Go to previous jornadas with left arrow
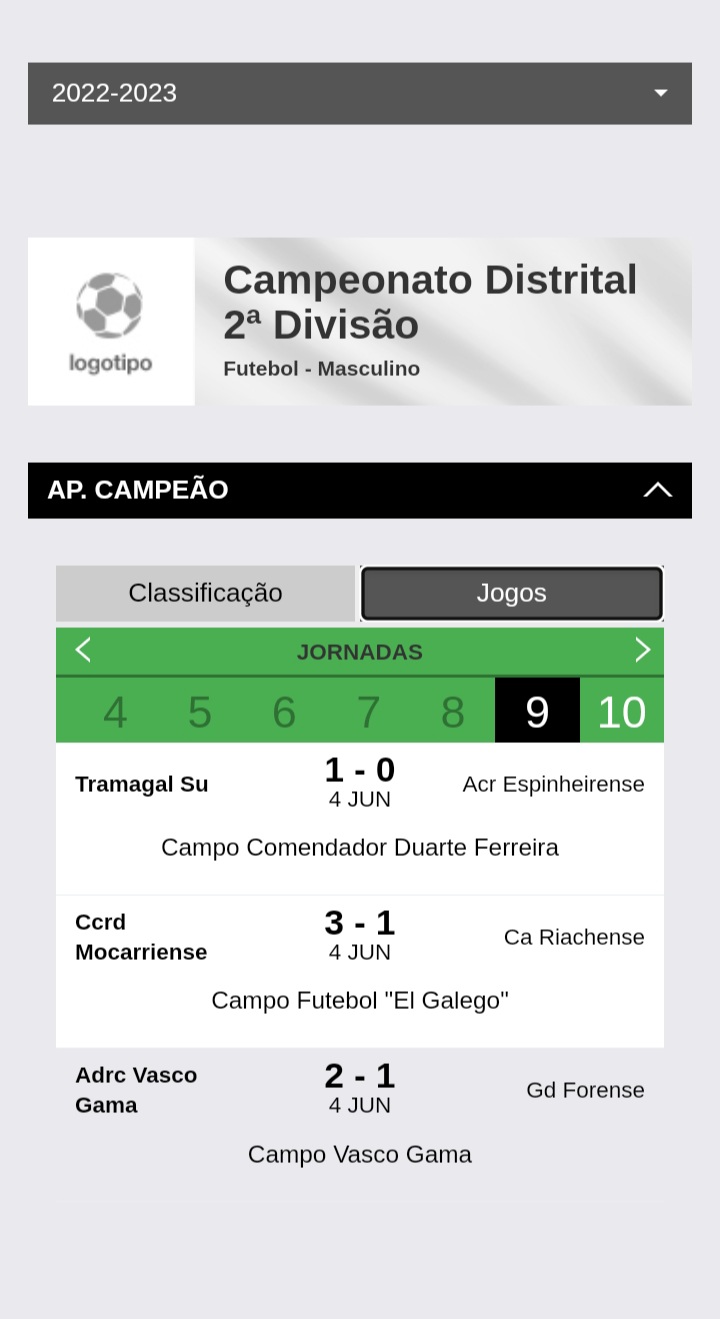Viewport: 720px width, 1319px height. point(83,651)
